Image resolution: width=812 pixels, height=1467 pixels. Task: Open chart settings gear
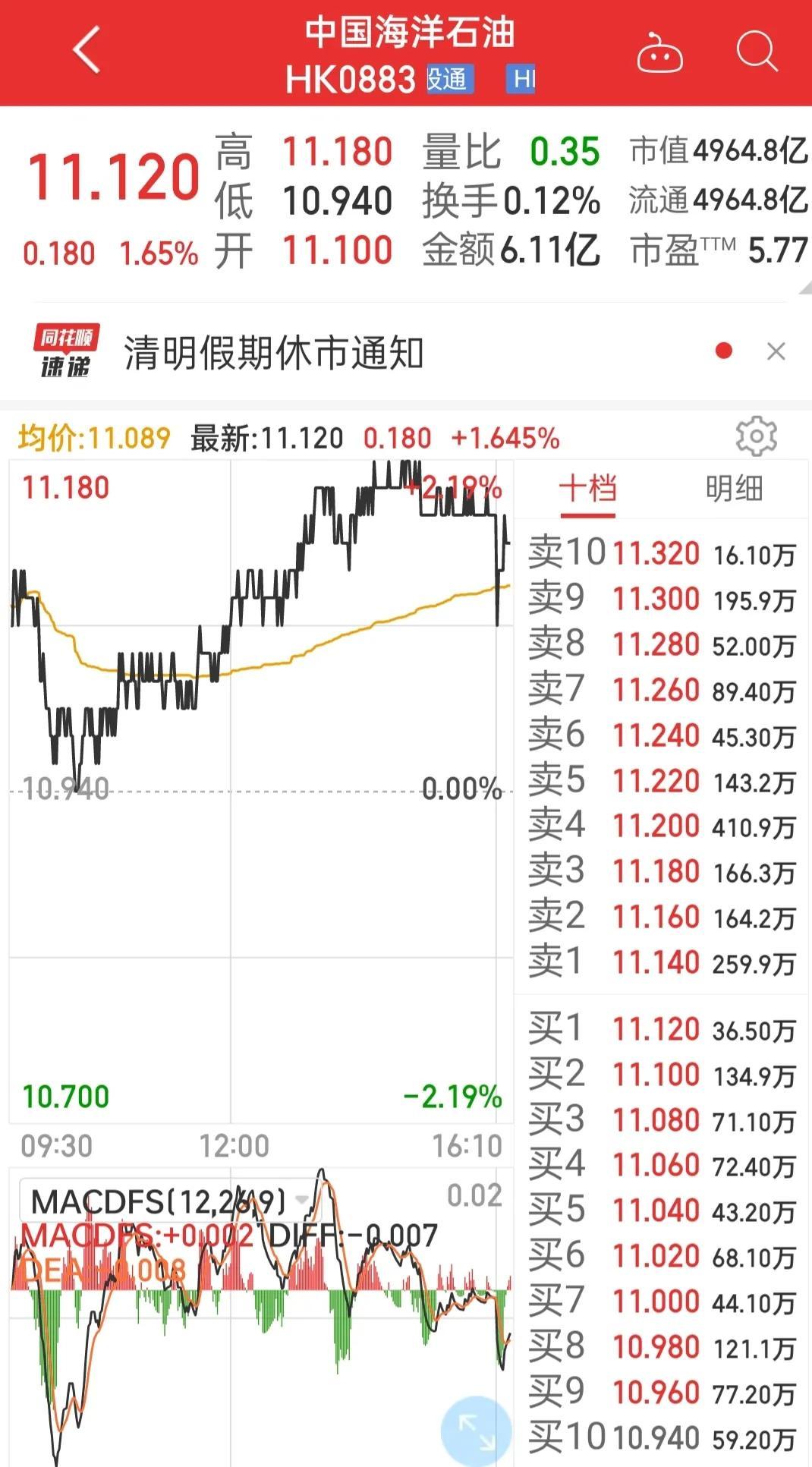coord(756,436)
